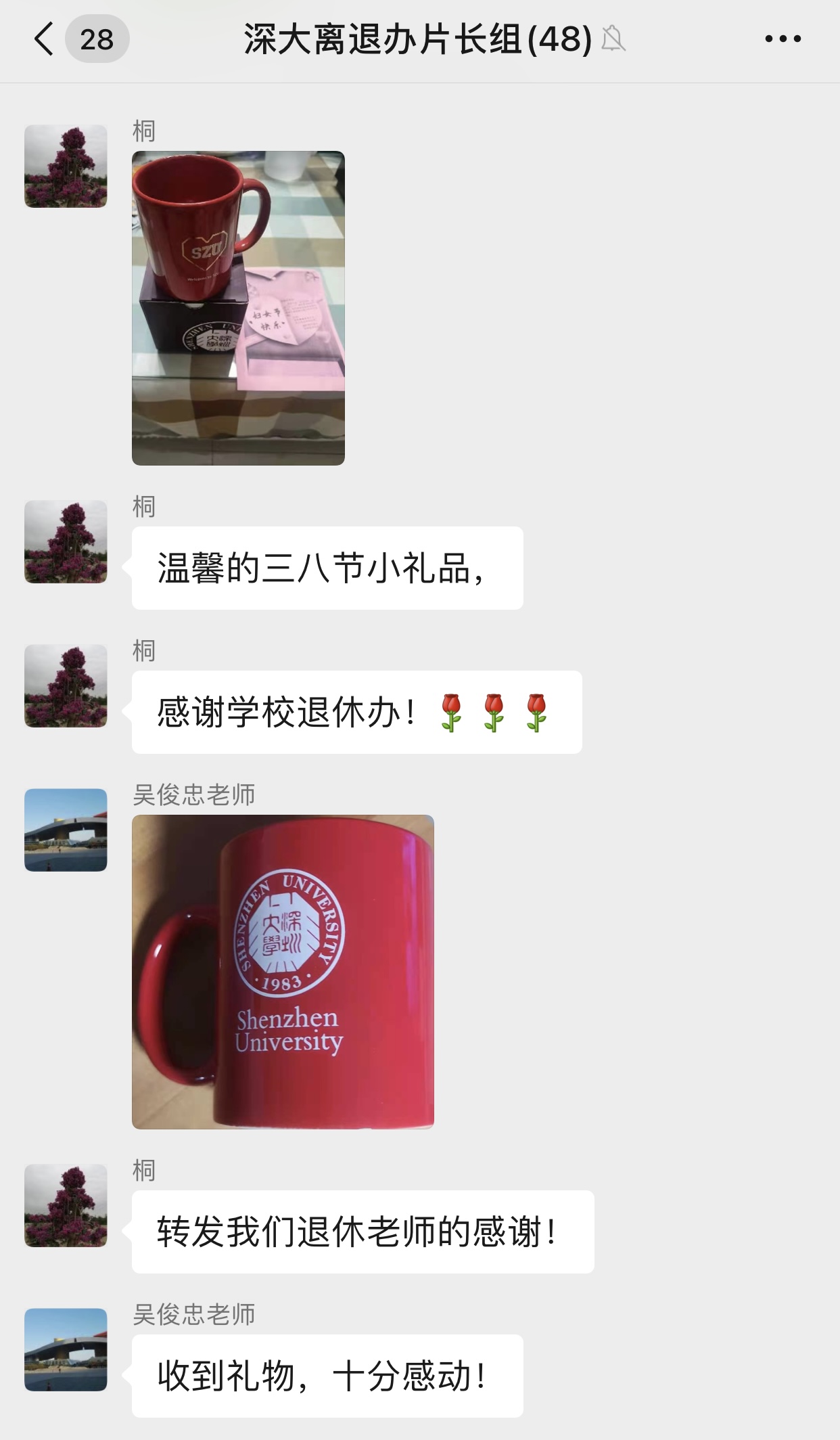Viewport: 840px width, 1440px height.
Task: Open 桐's avatar beside the SZU mug photo
Action: pos(66,166)
